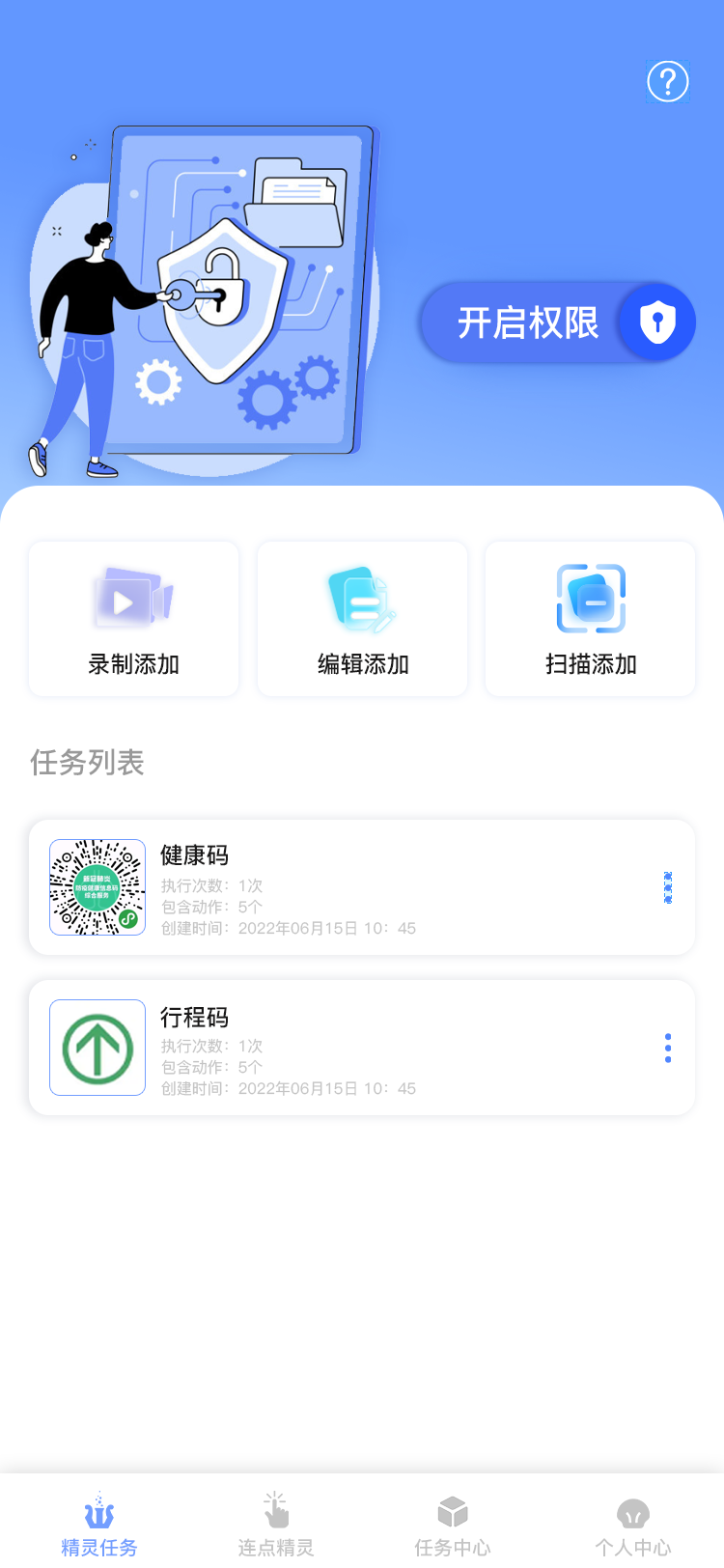Select 录制添加 to record a task
724x1568 pixels.
point(134,619)
